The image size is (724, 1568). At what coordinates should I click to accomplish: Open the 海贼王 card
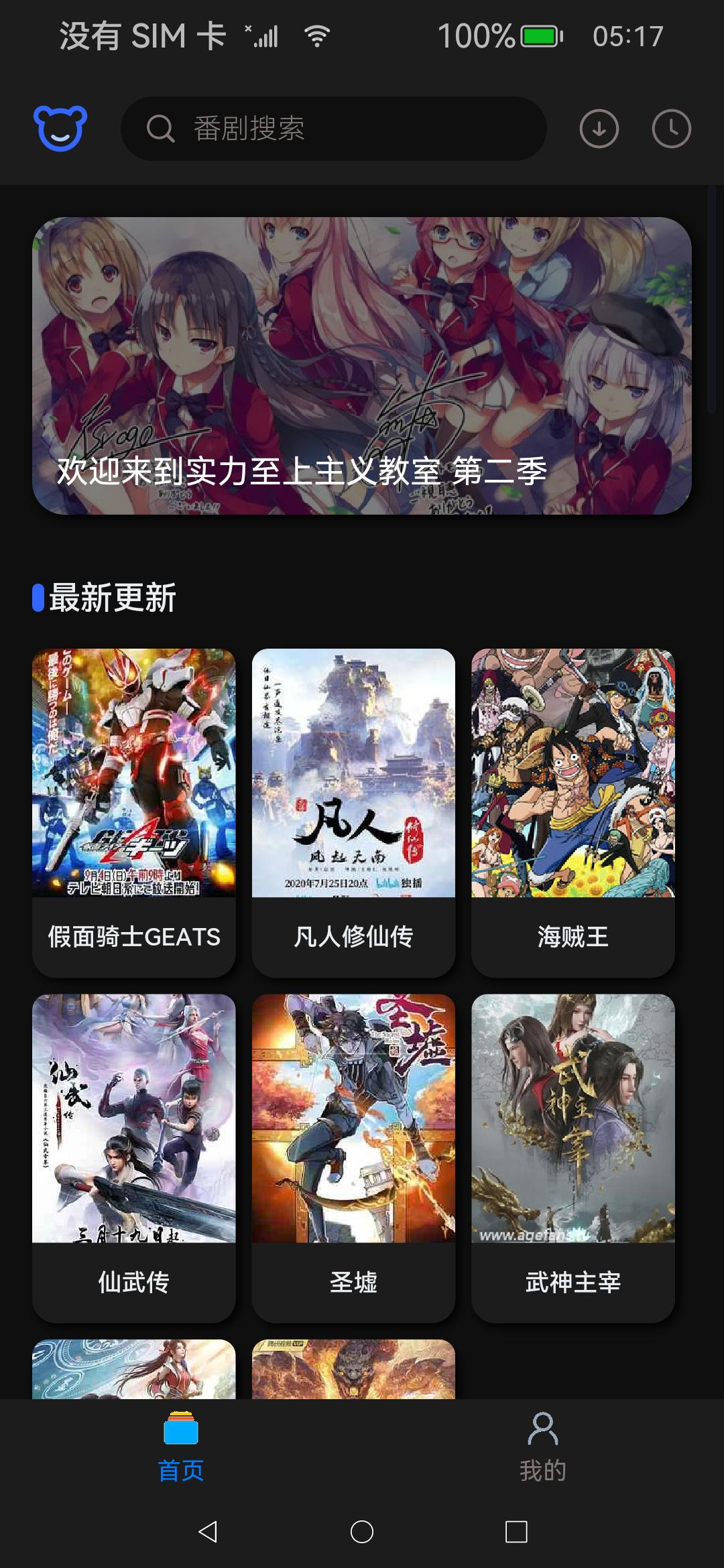pos(573,811)
